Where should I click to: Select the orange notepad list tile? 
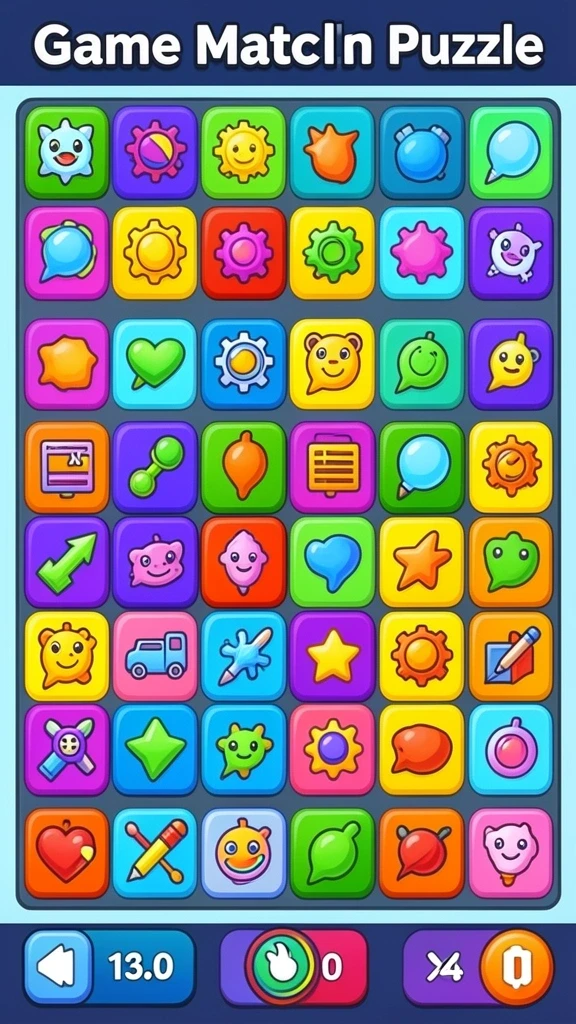tap(332, 466)
